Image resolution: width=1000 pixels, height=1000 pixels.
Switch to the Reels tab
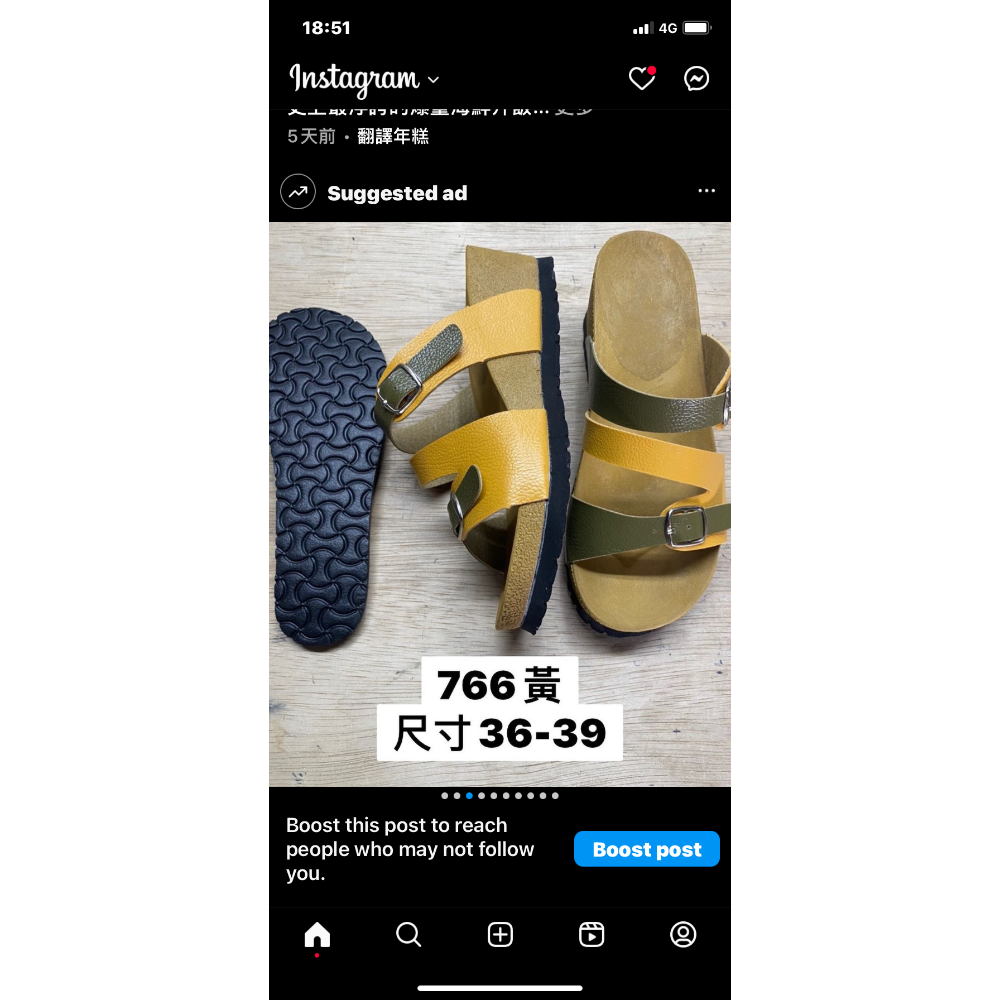click(592, 935)
